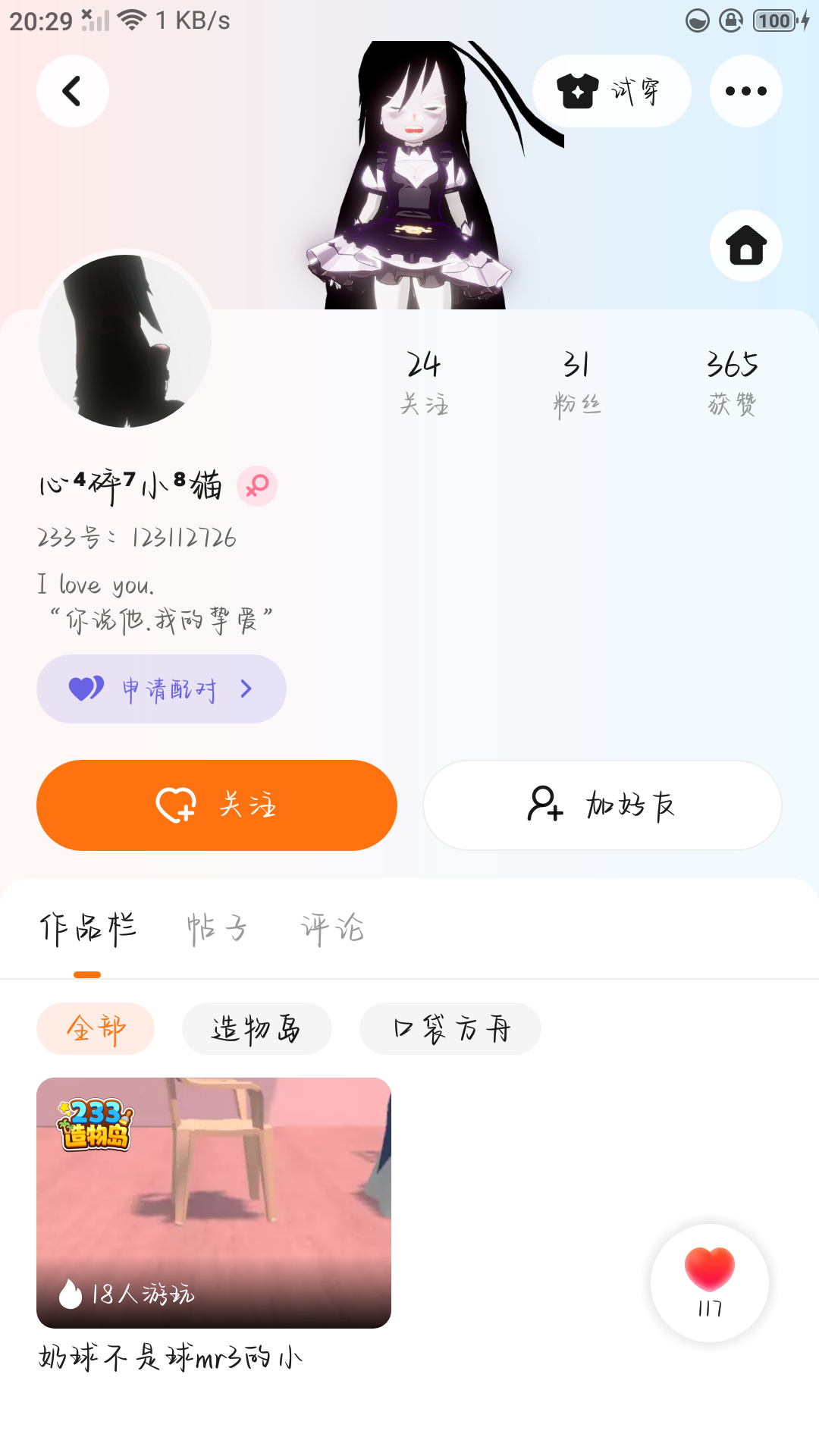The width and height of the screenshot is (819, 1456).
Task: Open the home icon button
Action: pos(745,246)
